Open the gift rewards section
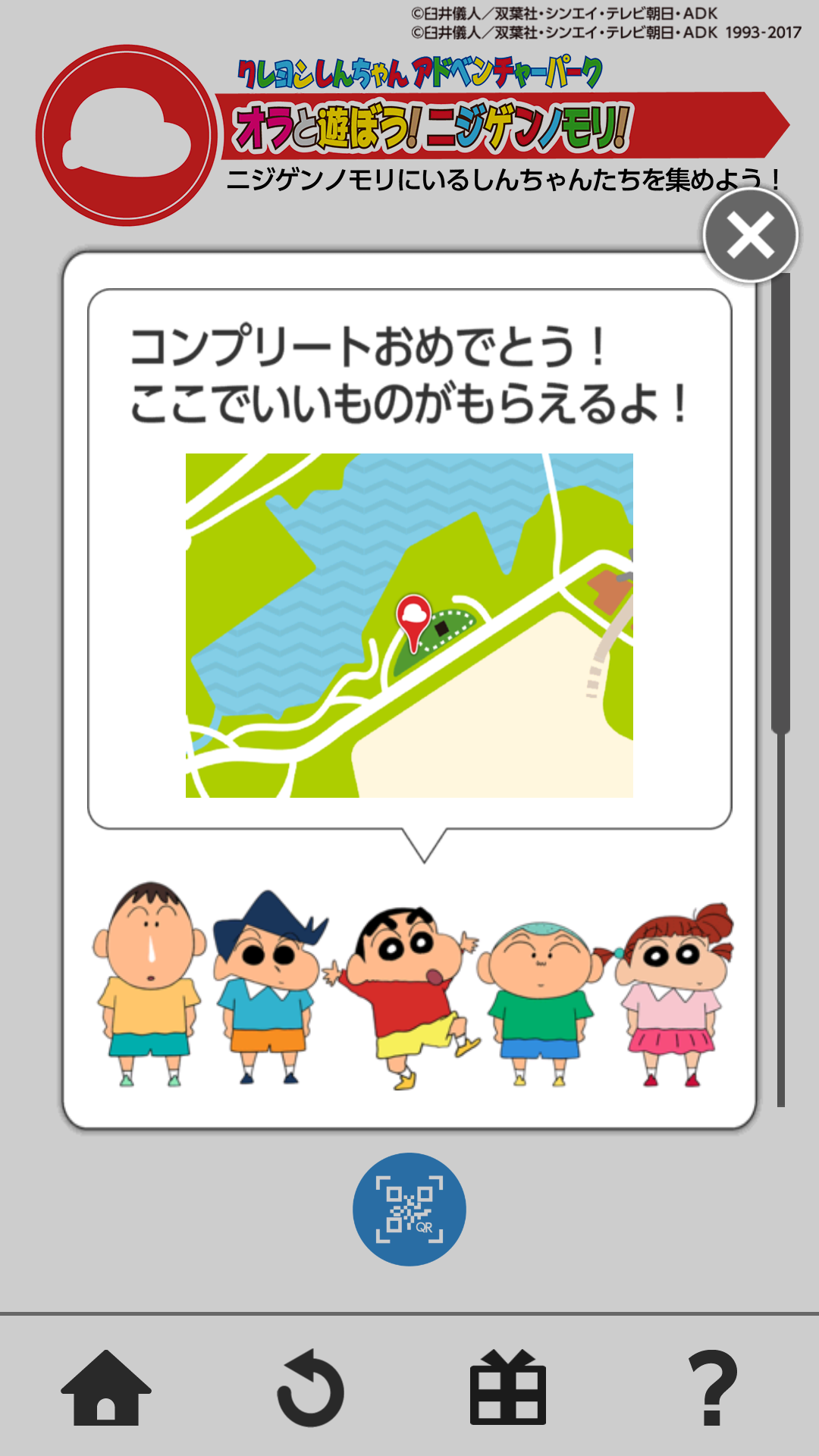819x1456 pixels. [x=508, y=1388]
